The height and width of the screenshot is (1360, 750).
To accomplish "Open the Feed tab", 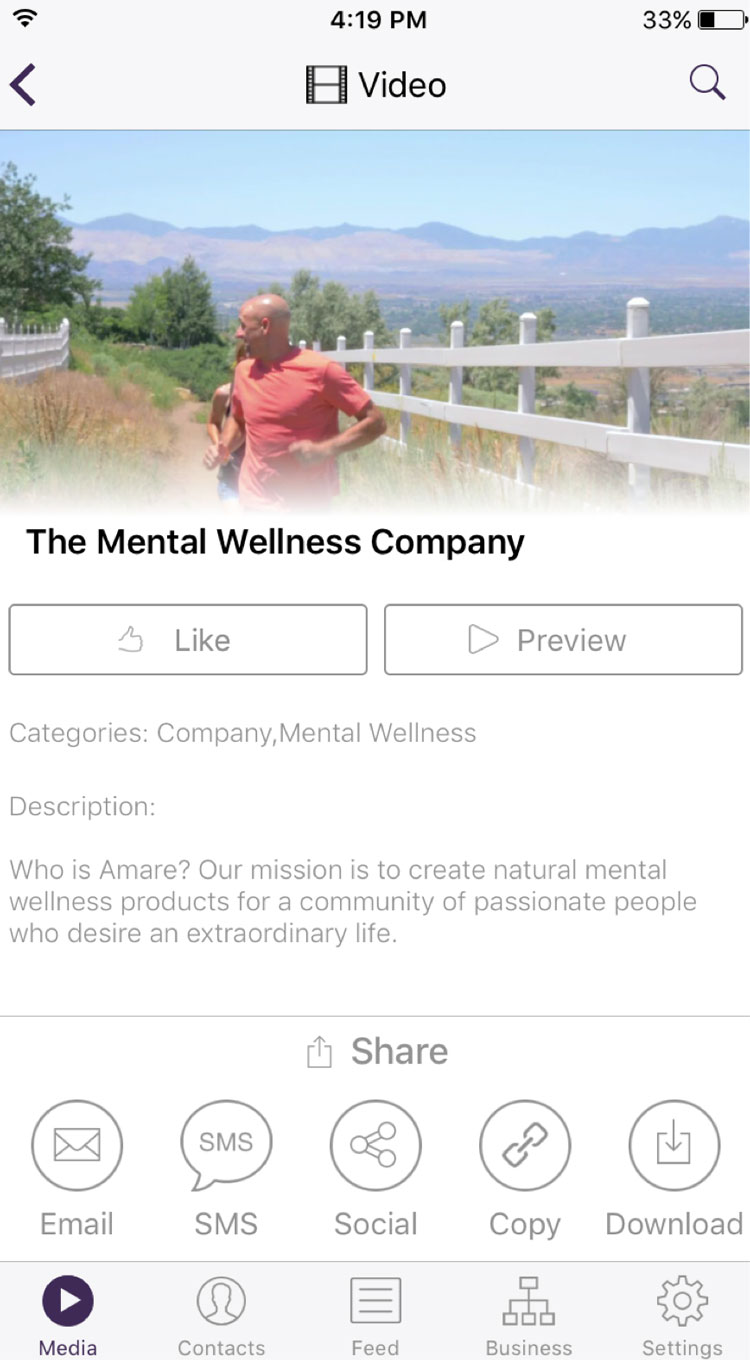I will 375,1314.
